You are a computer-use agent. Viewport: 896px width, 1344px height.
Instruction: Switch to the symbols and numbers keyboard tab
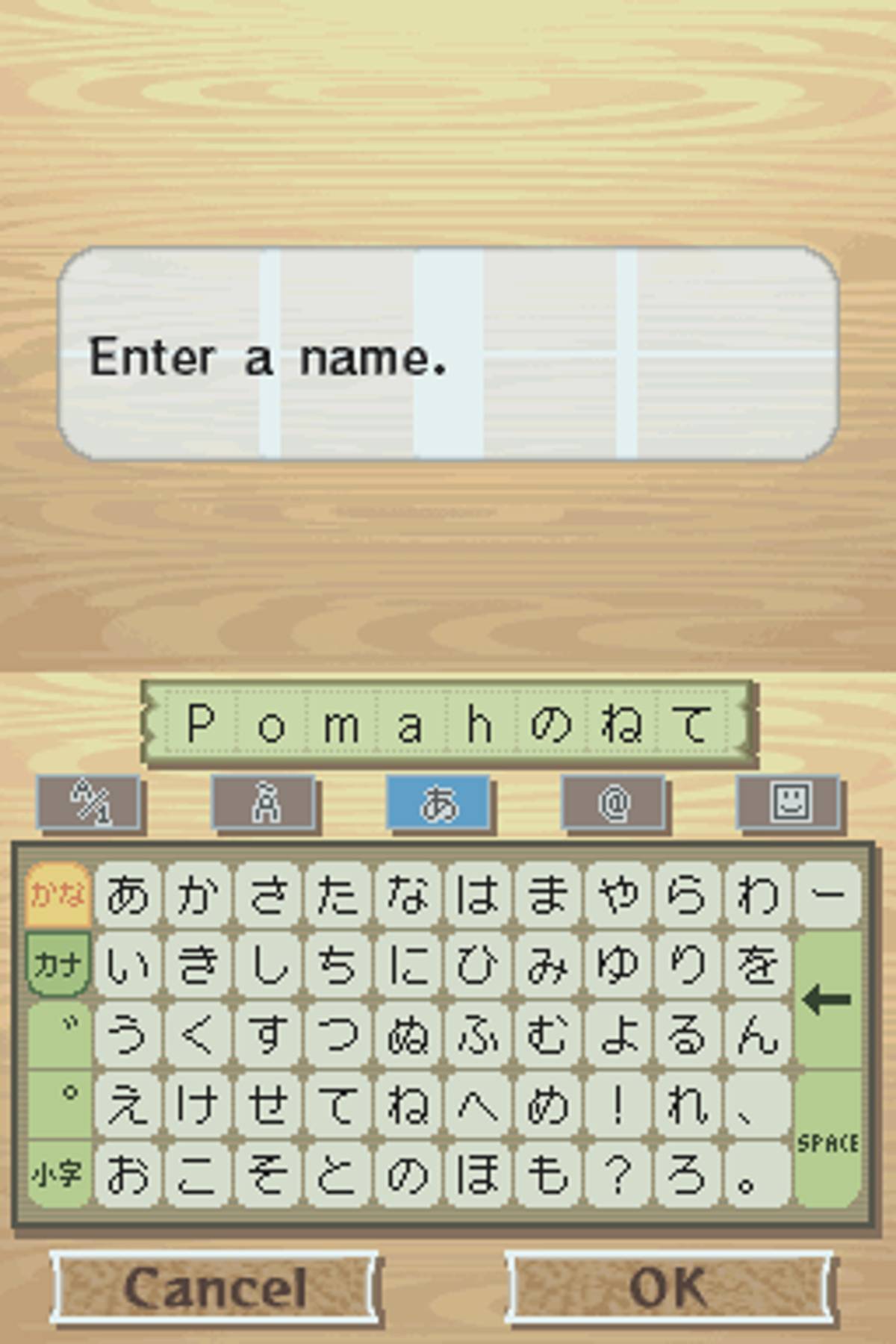pyautogui.click(x=90, y=803)
